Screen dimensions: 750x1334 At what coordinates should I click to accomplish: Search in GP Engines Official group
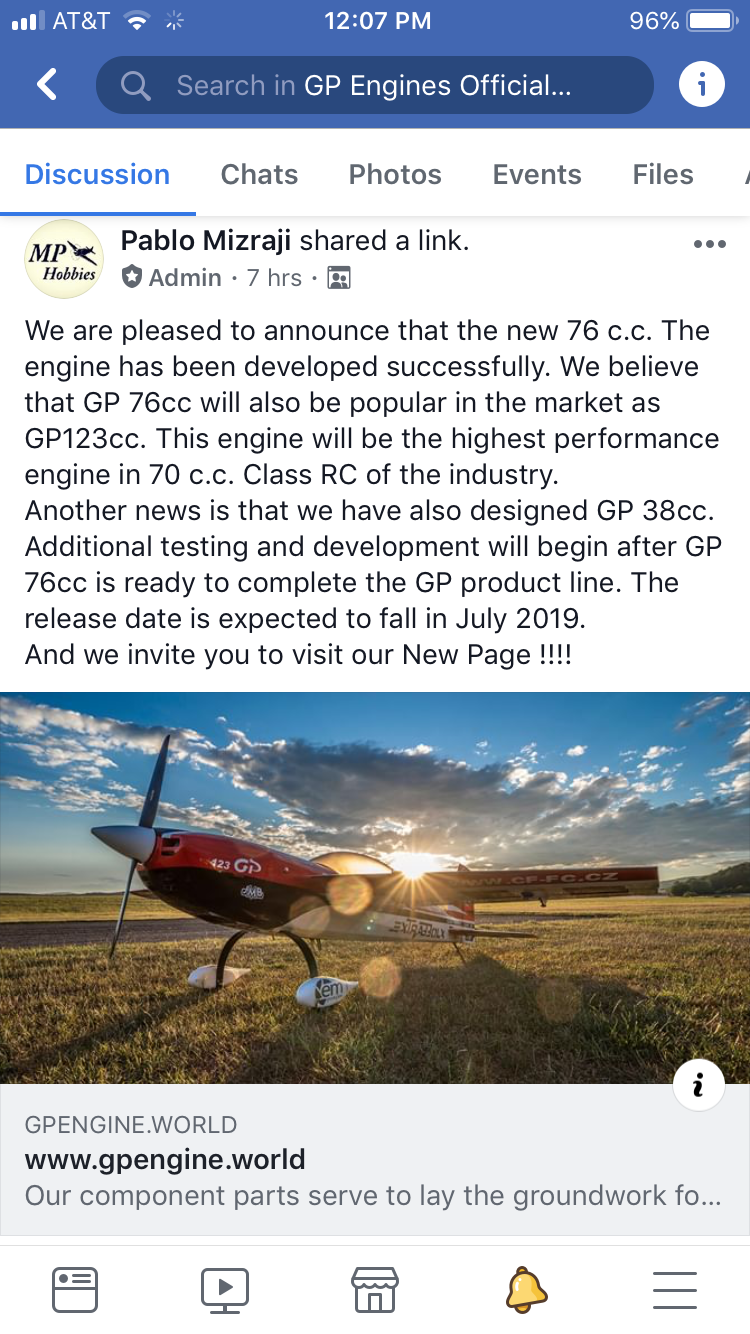coord(374,85)
